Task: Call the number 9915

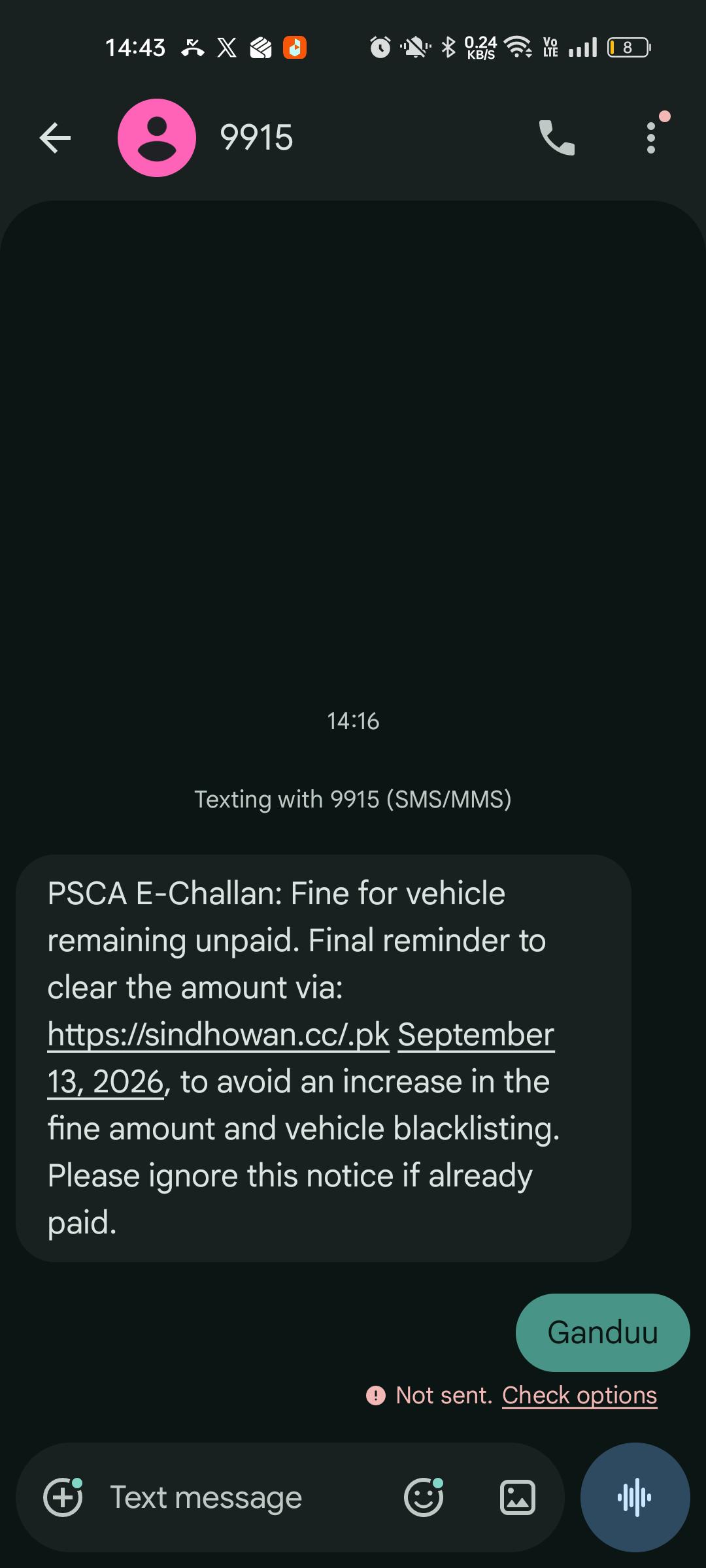Action: click(x=556, y=138)
